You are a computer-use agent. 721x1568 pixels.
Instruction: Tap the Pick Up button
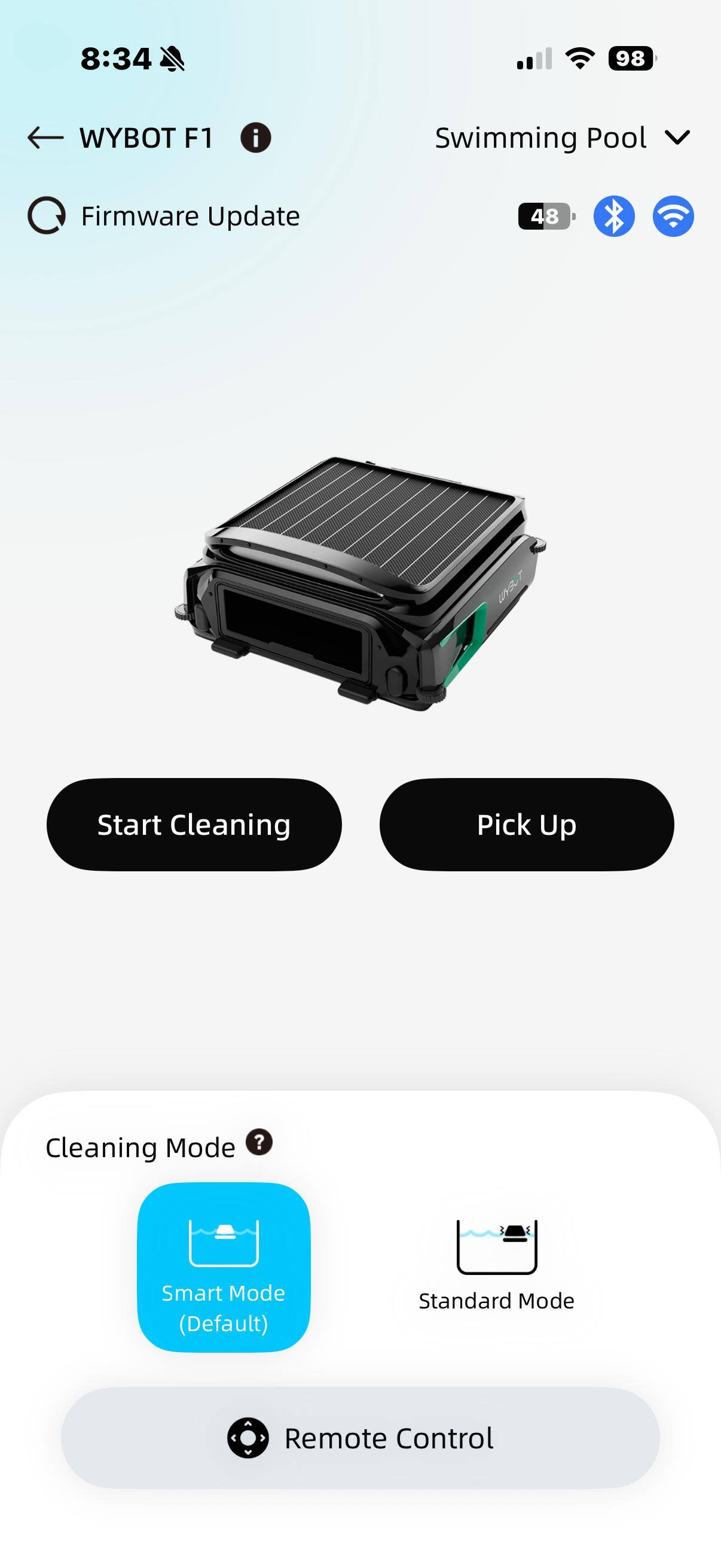[526, 825]
